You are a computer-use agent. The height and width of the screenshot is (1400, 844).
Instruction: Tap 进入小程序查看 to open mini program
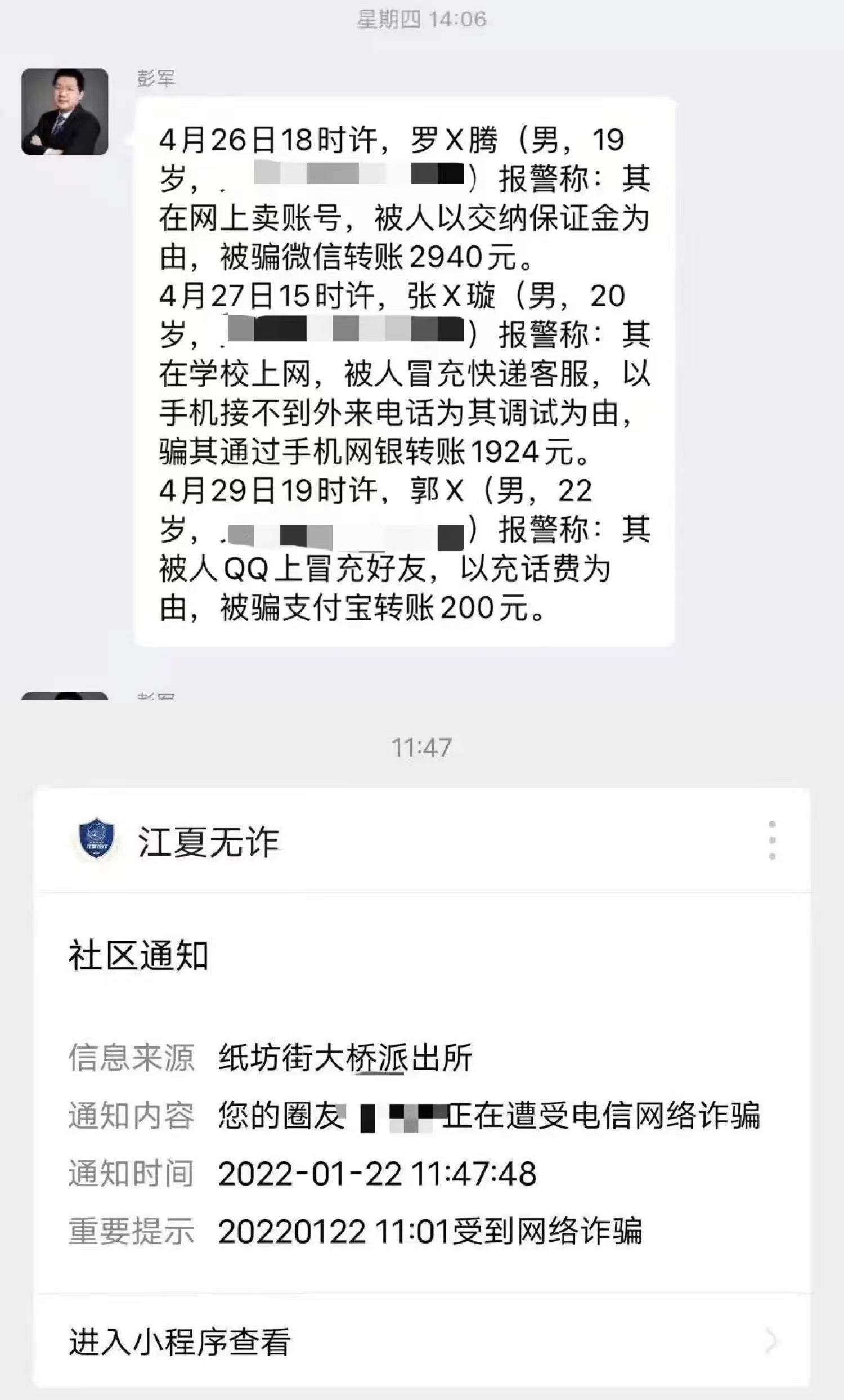pos(179,1341)
